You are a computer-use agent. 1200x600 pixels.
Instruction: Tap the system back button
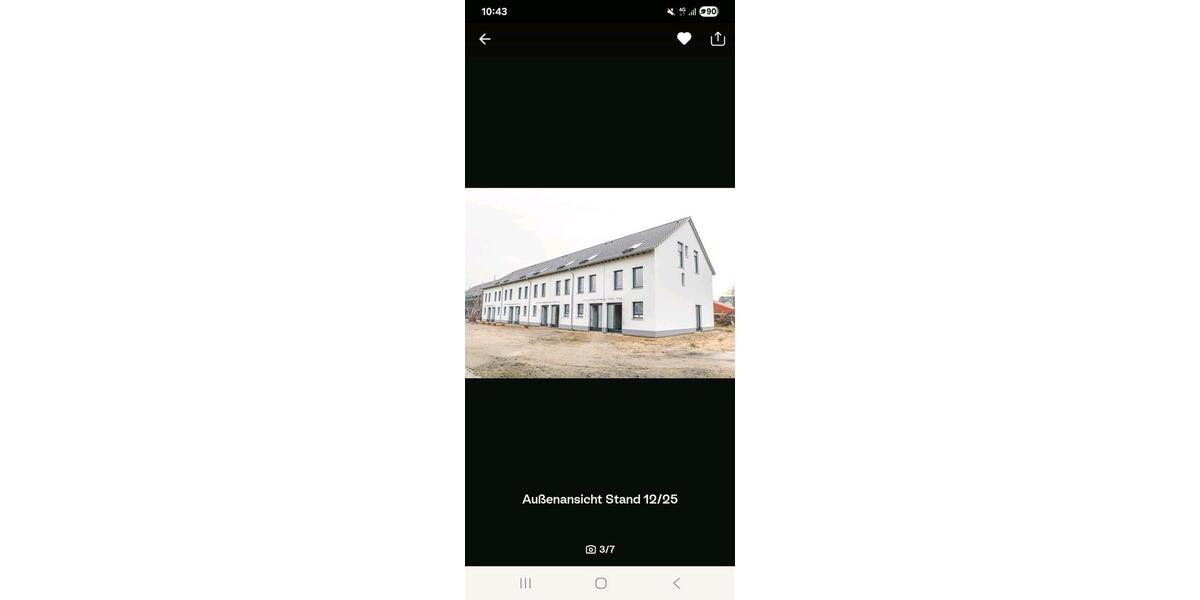coord(676,583)
